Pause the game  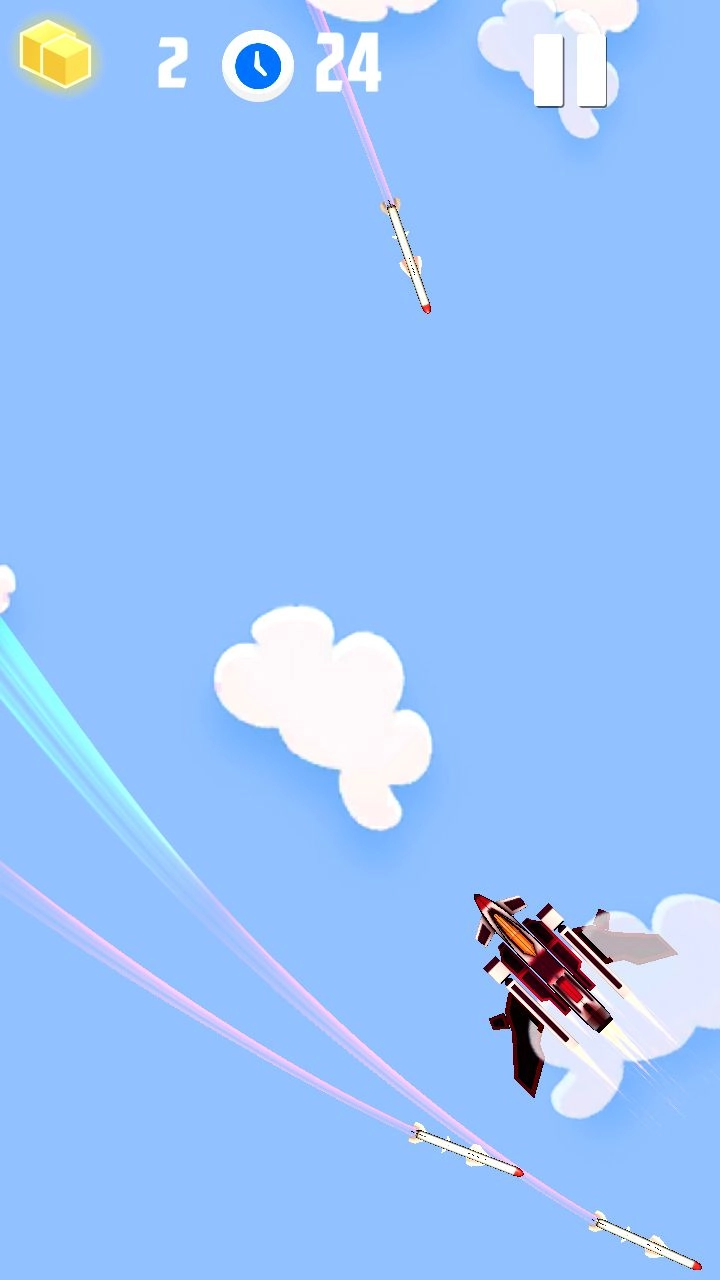pos(570,70)
